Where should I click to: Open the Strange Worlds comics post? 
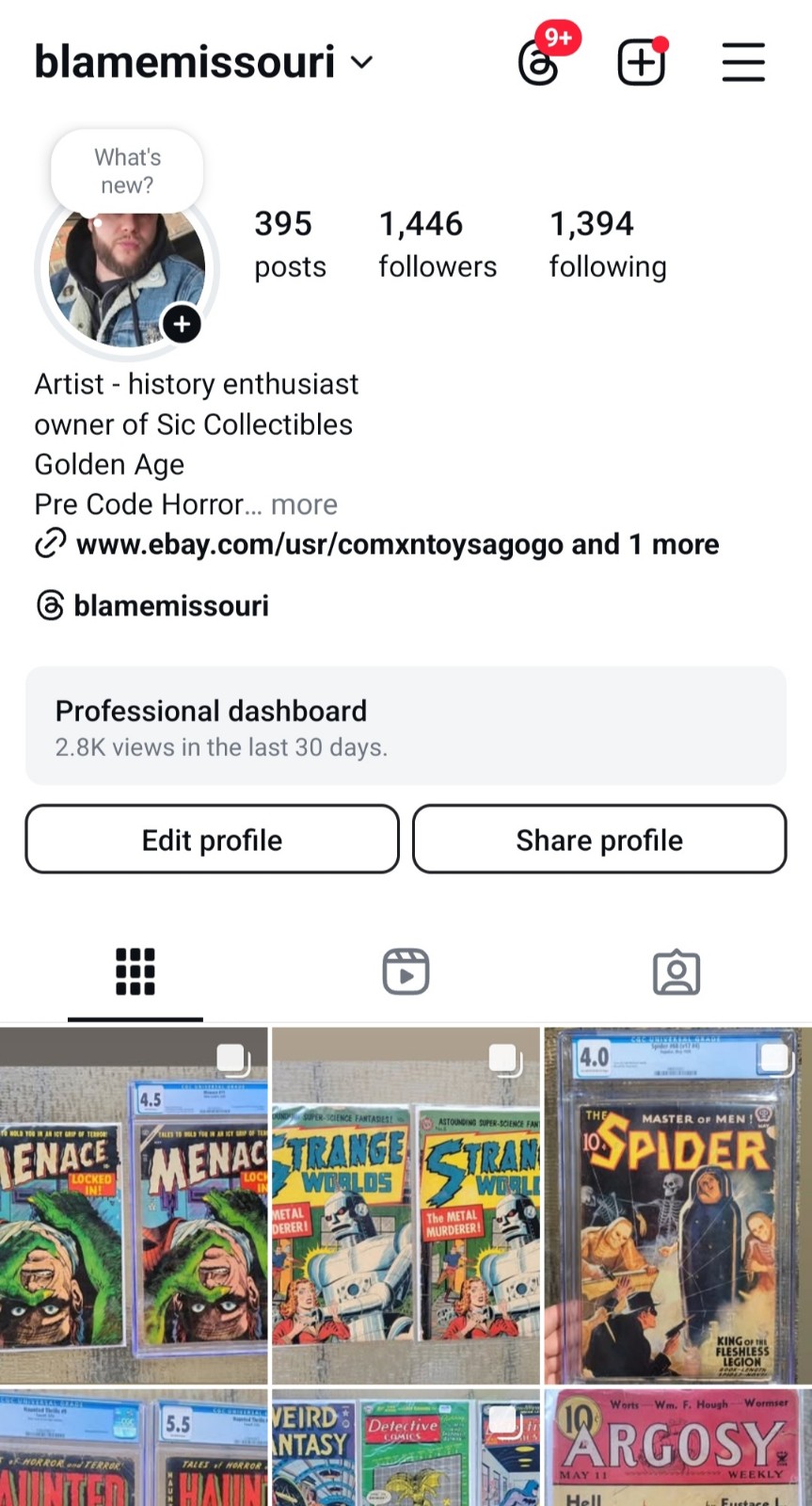click(x=406, y=1206)
